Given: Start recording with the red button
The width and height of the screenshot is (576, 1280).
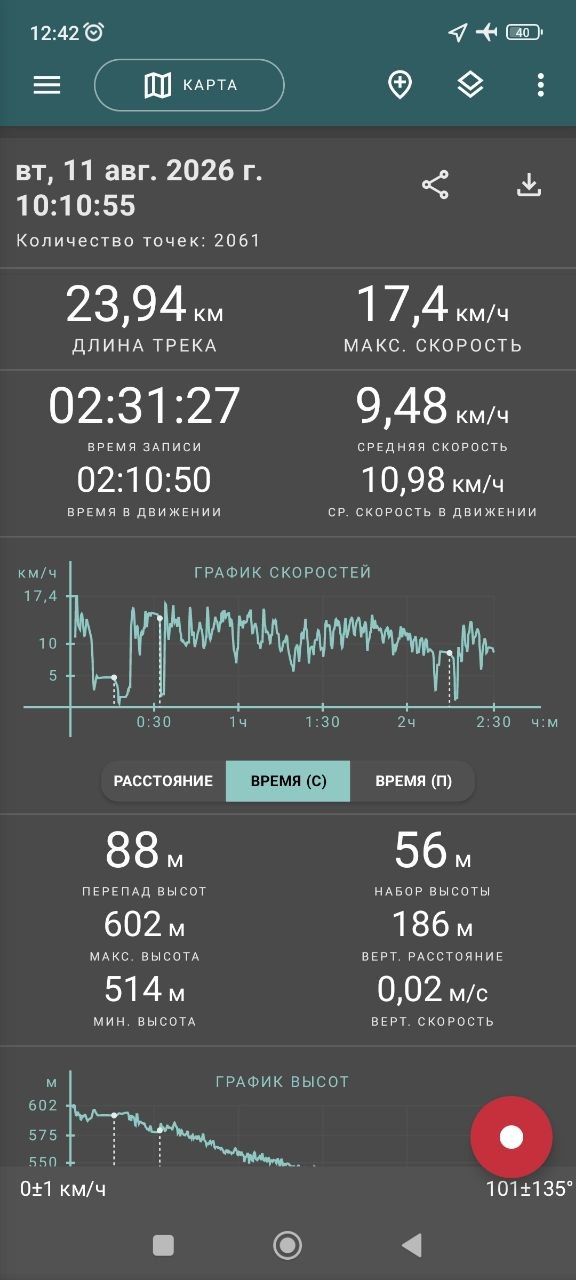Looking at the screenshot, I should [511, 1137].
